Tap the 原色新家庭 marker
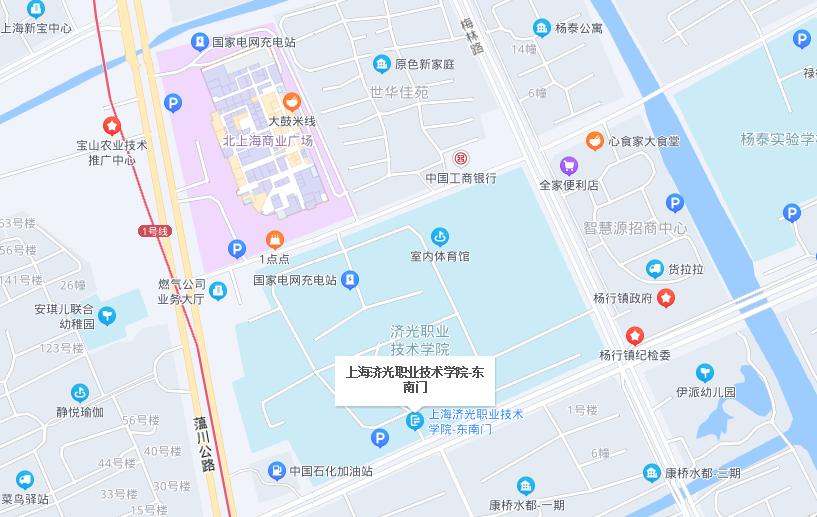This screenshot has height=517, width=817. [x=382, y=65]
